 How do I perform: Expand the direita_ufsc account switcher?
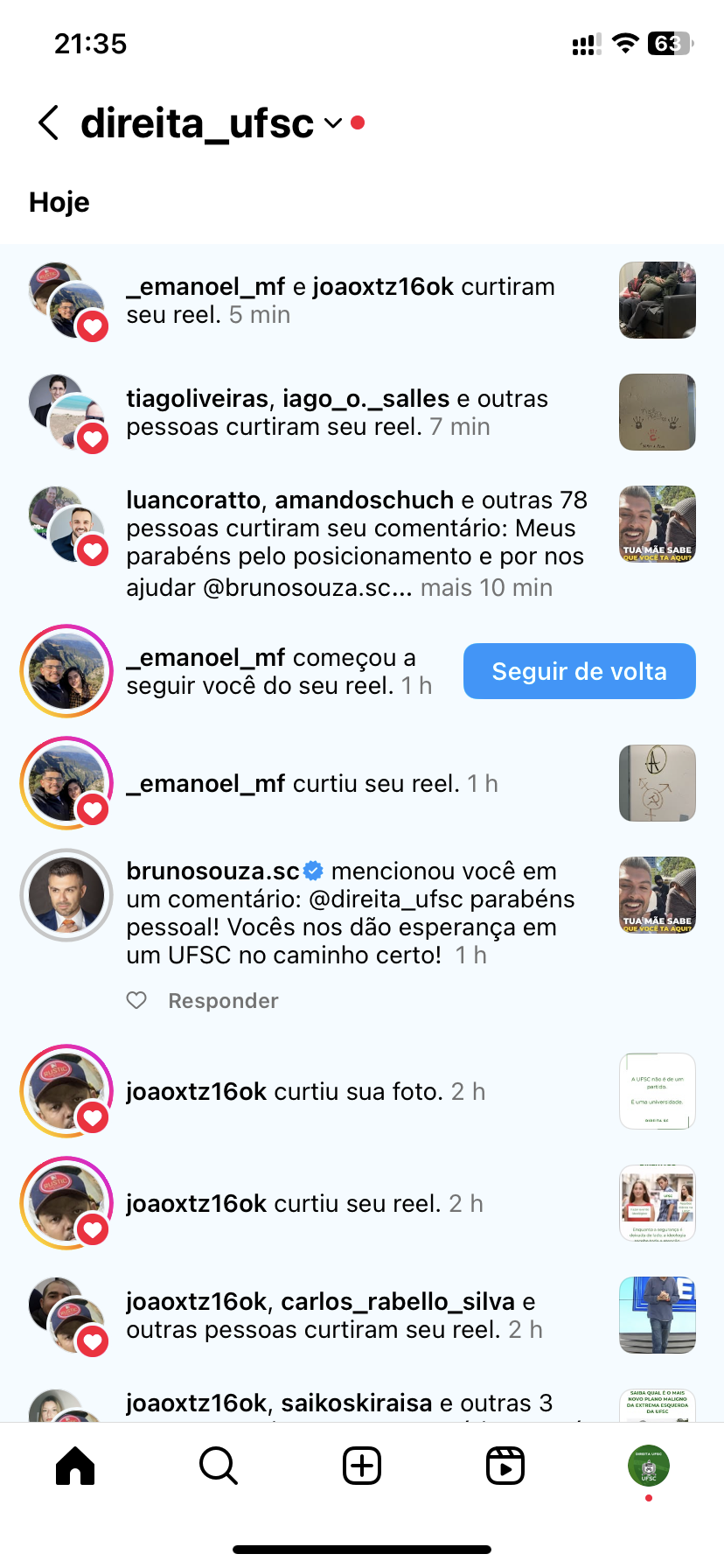(x=333, y=123)
